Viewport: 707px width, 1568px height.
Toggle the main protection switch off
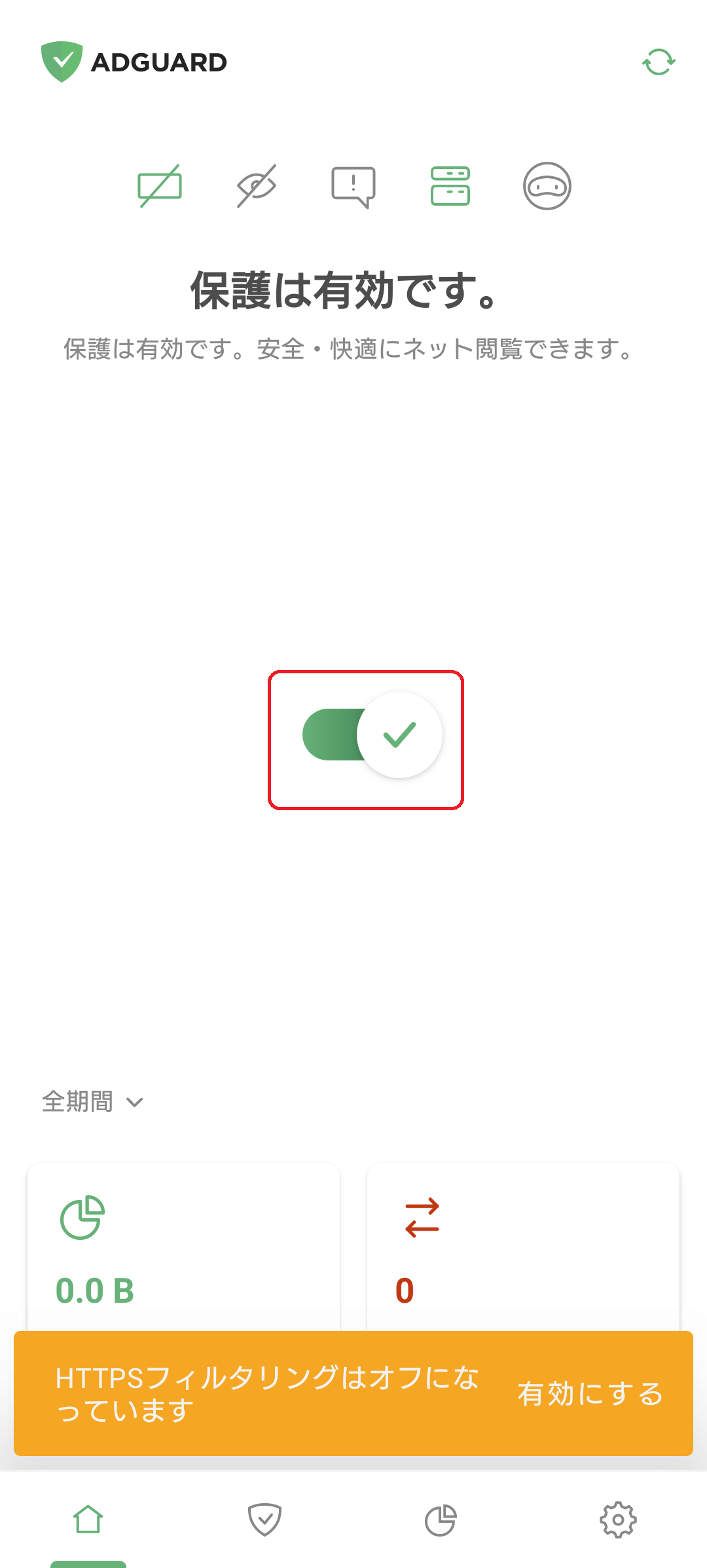(x=365, y=736)
